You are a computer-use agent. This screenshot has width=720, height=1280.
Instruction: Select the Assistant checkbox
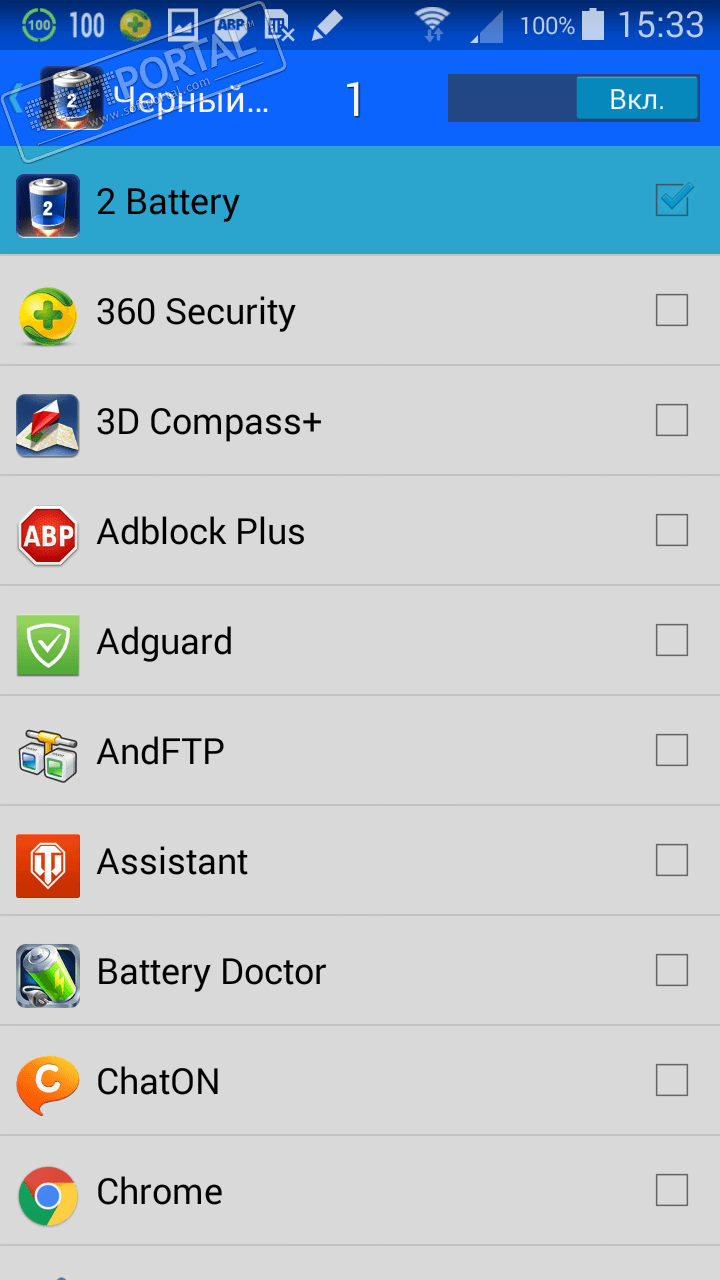click(x=672, y=860)
